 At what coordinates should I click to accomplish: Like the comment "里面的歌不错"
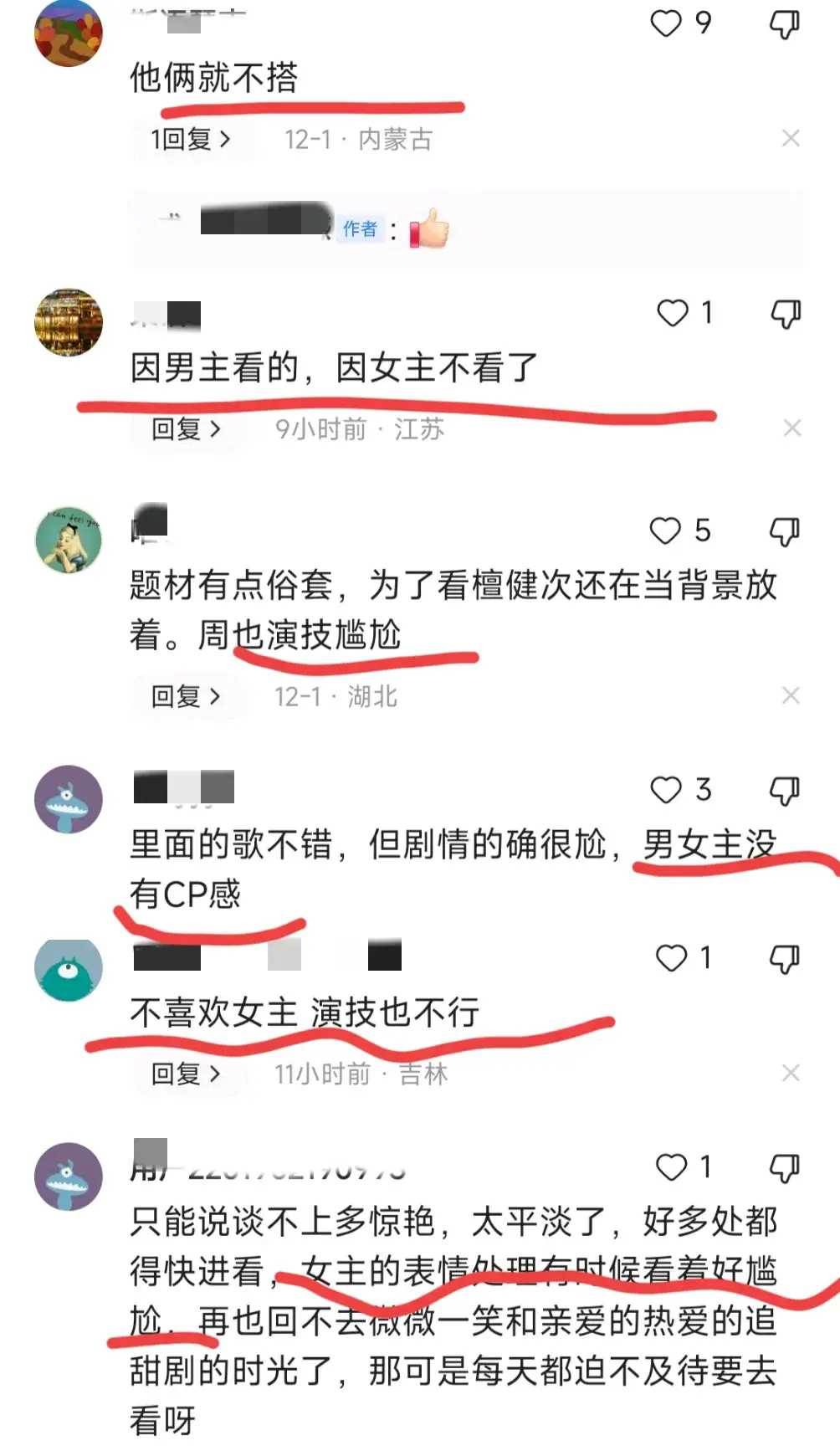click(x=666, y=790)
